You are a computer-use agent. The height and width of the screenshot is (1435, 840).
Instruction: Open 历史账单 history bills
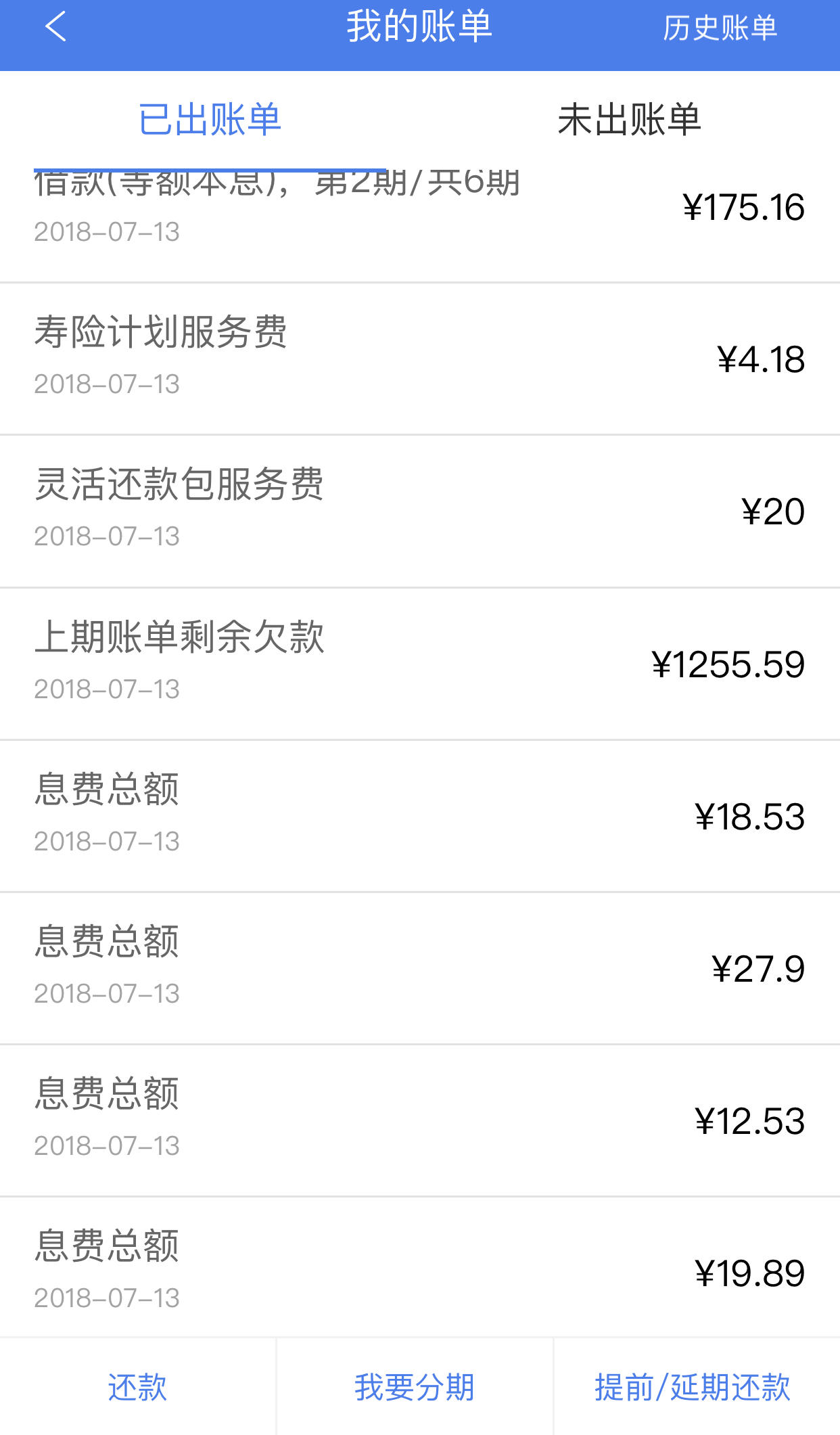click(x=720, y=28)
